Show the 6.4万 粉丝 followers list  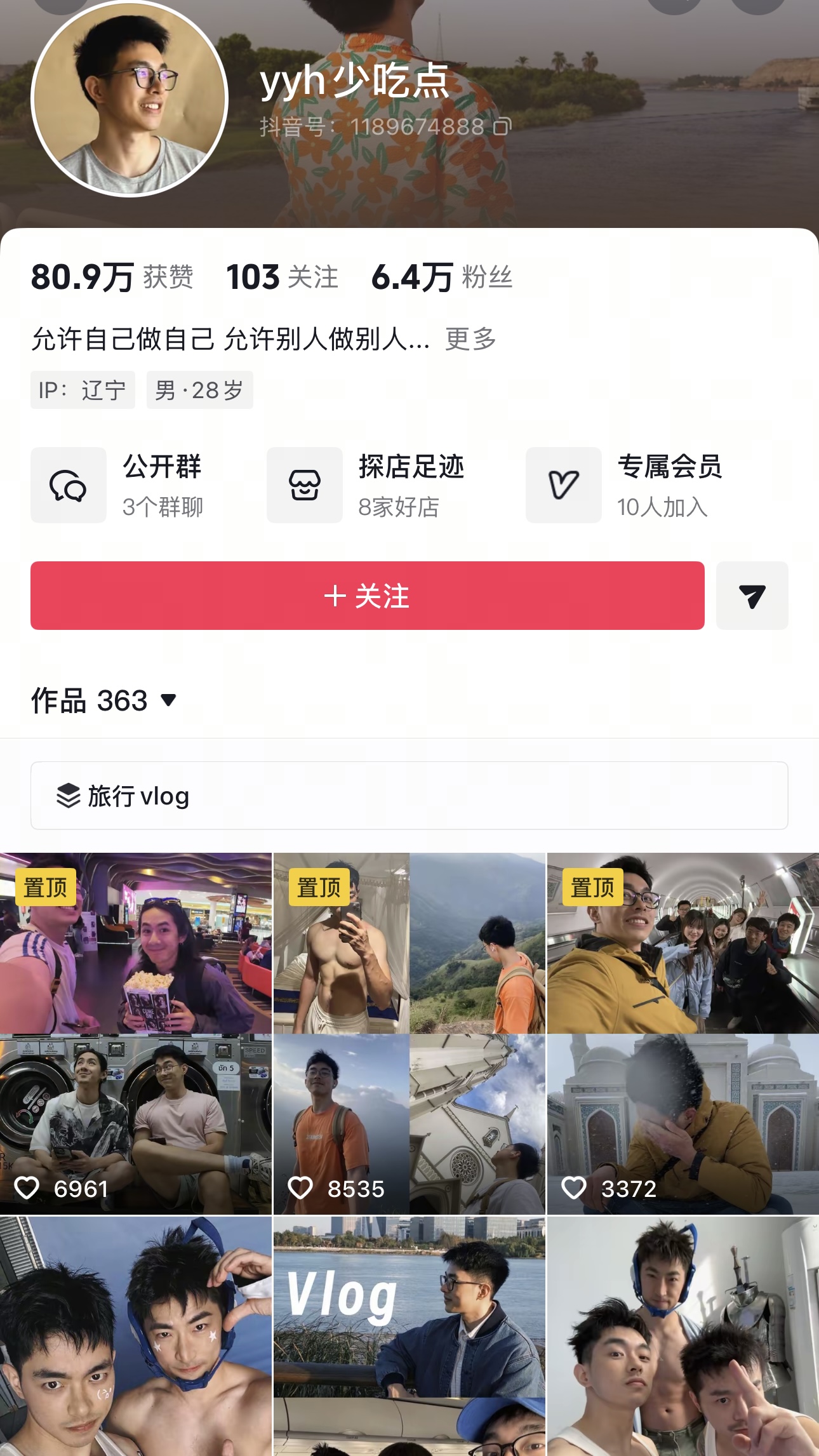click(x=442, y=277)
